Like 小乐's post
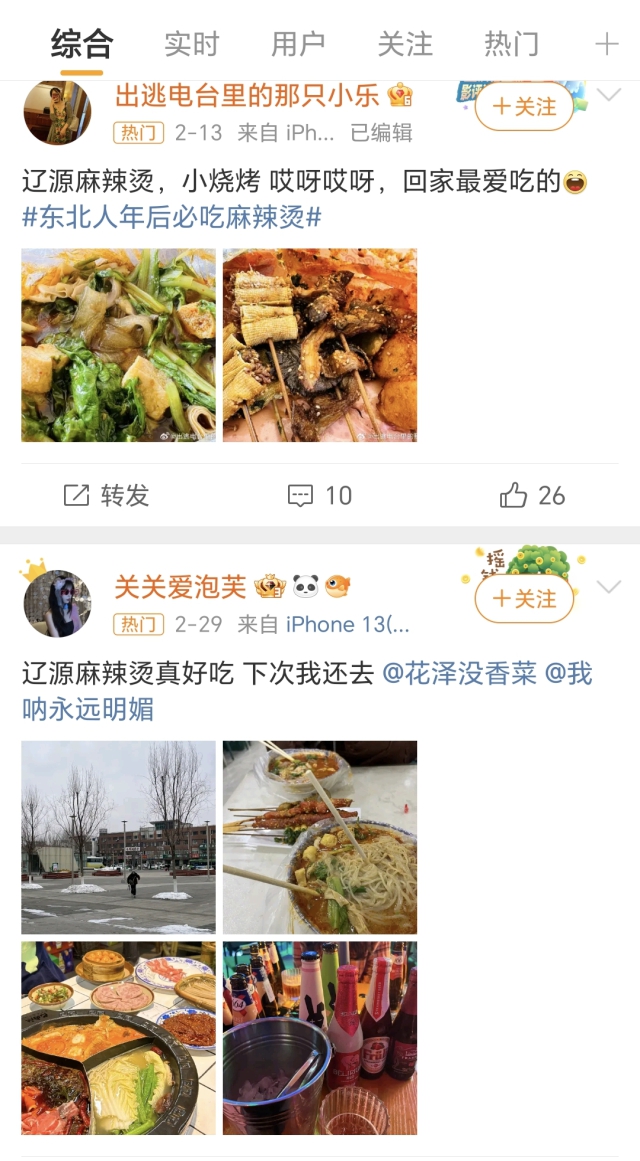Screen dimensions: 640x1161 533,495
